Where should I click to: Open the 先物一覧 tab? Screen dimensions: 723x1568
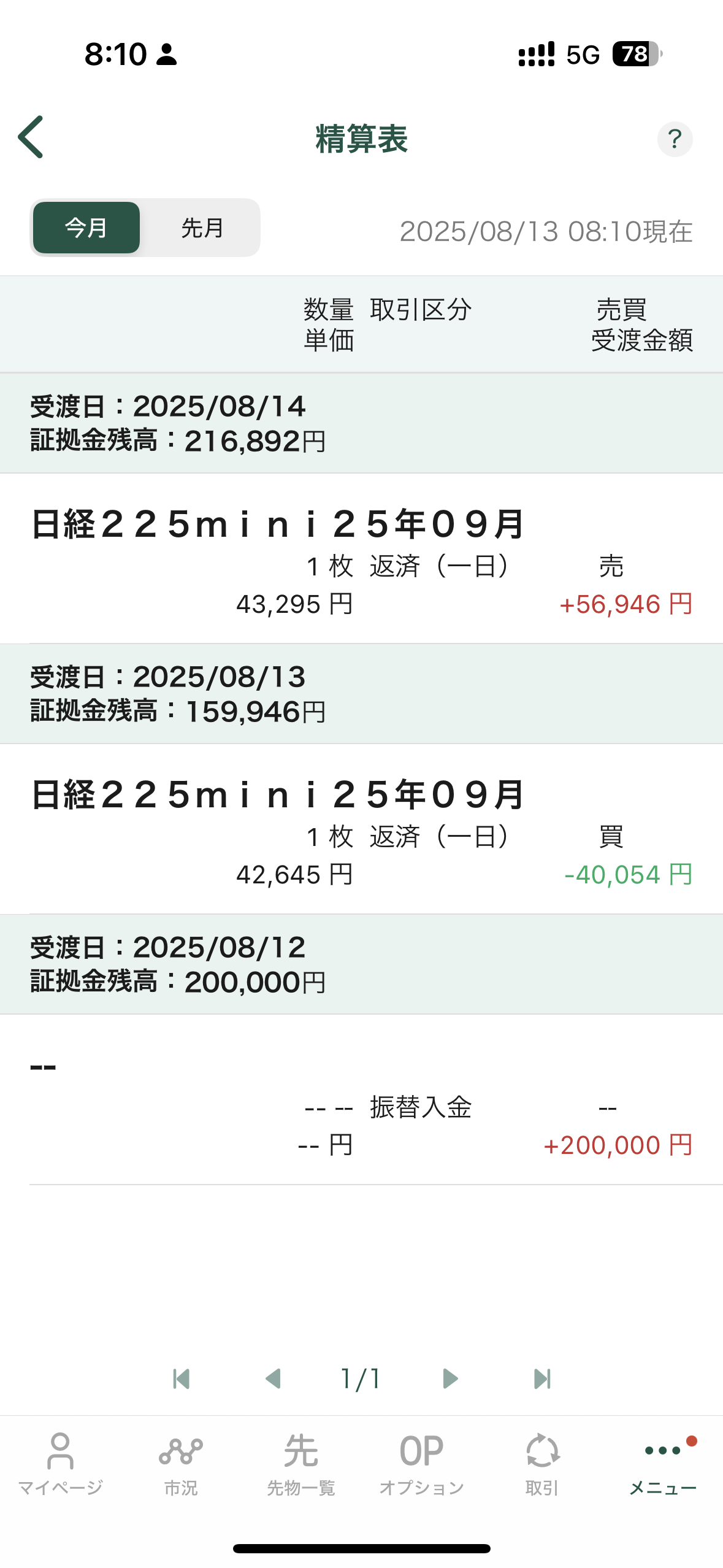point(301,1463)
